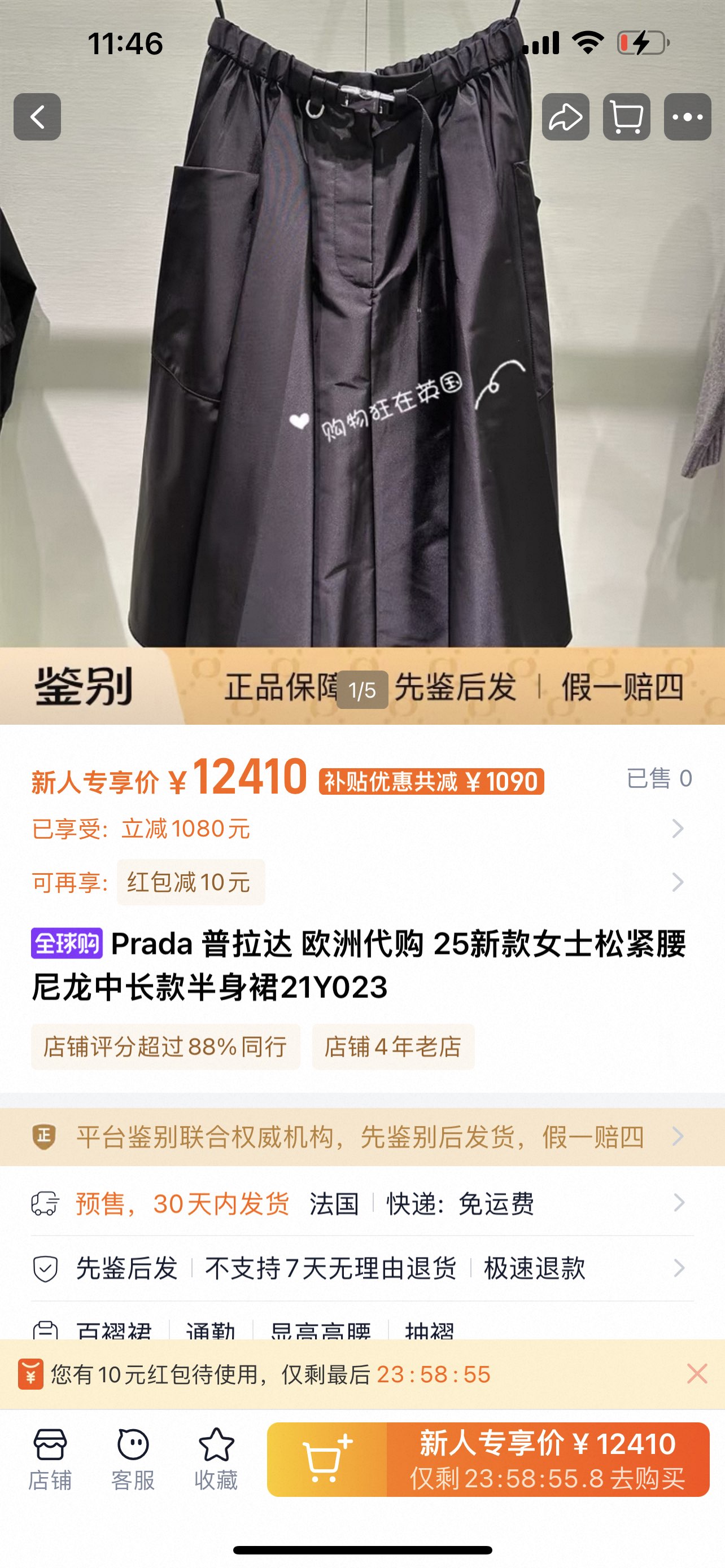Claim the 红包减10元 coupon
This screenshot has height=1568, width=725.
click(x=190, y=882)
